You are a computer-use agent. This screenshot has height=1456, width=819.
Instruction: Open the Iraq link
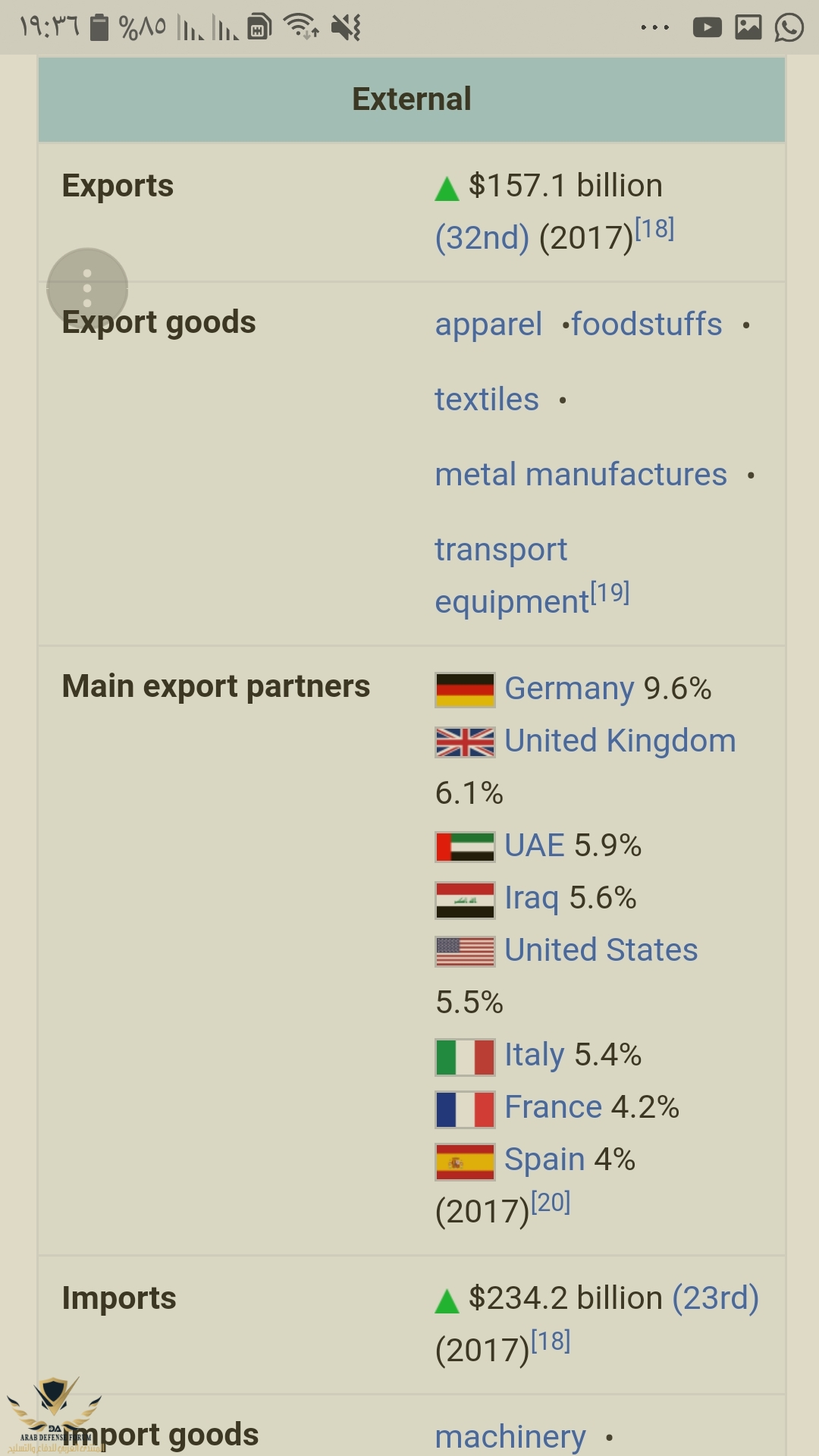[532, 898]
